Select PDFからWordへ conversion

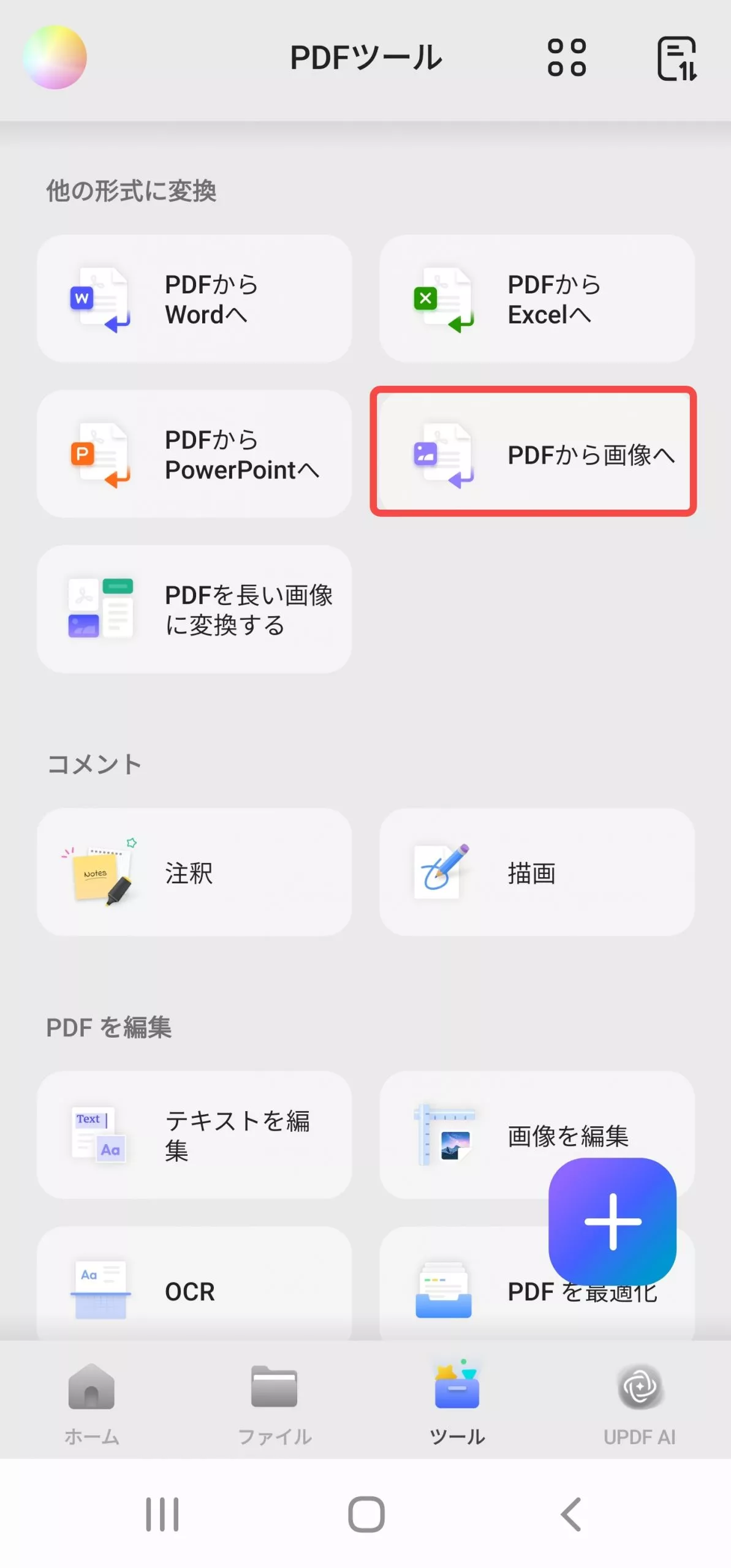(194, 299)
